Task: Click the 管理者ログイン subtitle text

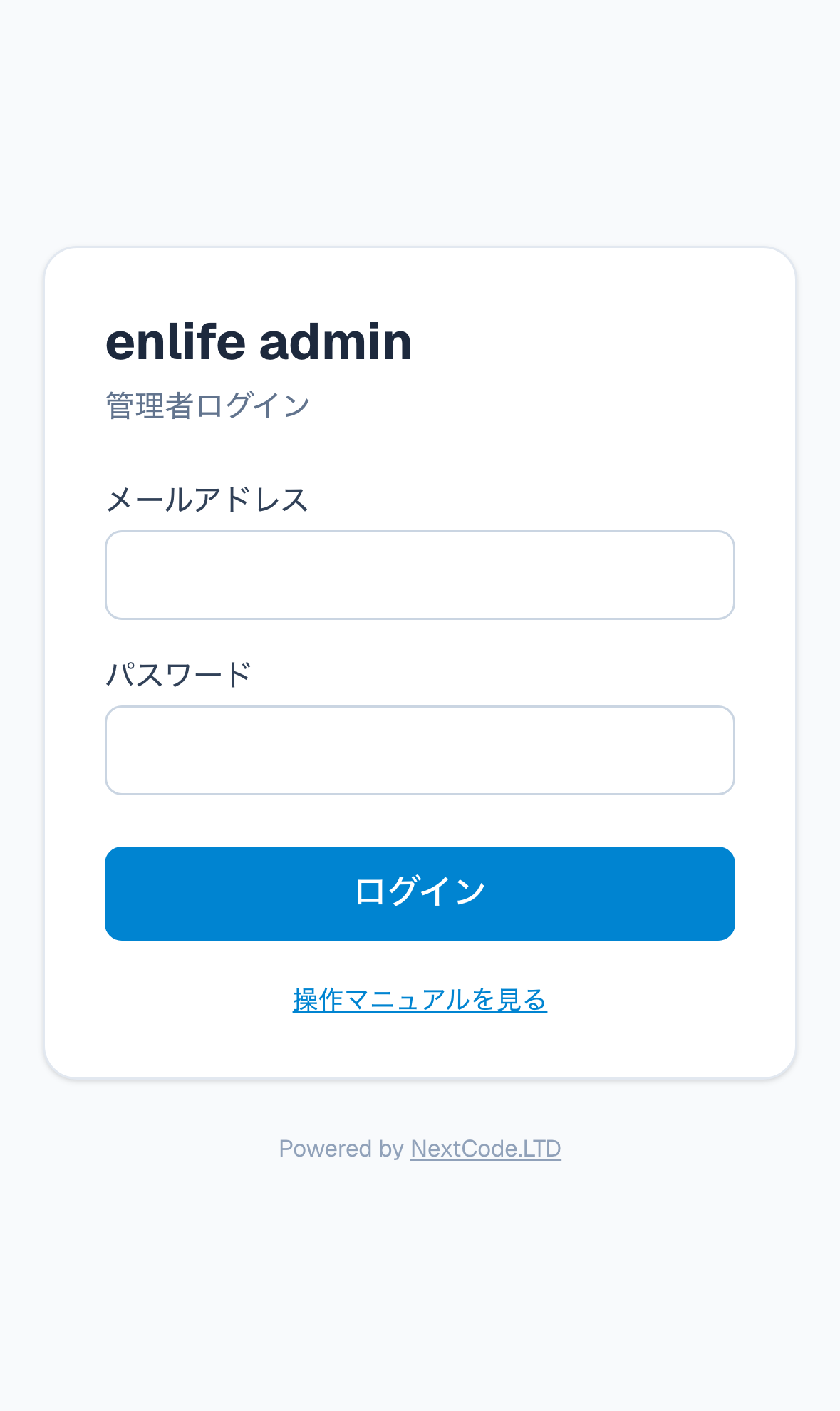Action: 208,405
